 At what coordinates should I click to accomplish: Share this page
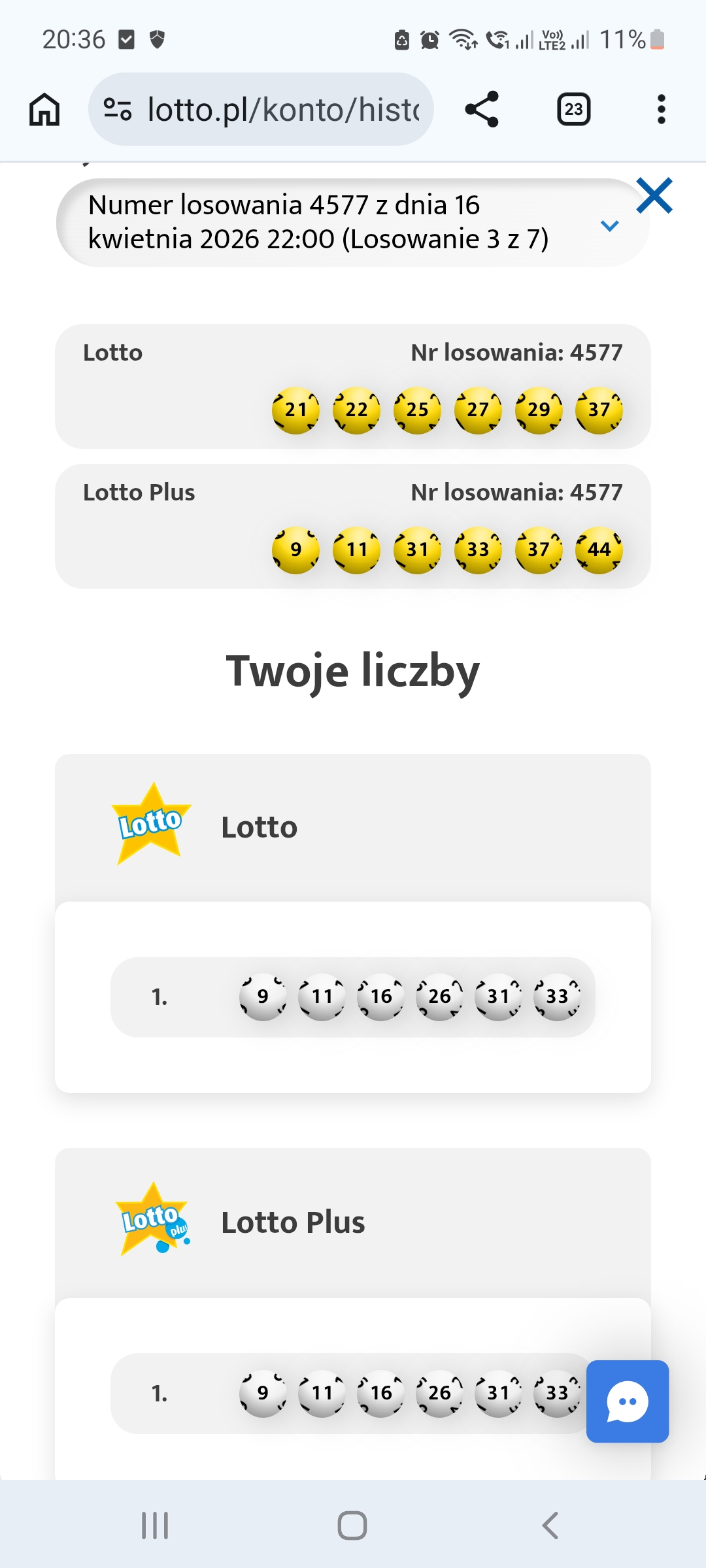[x=482, y=109]
